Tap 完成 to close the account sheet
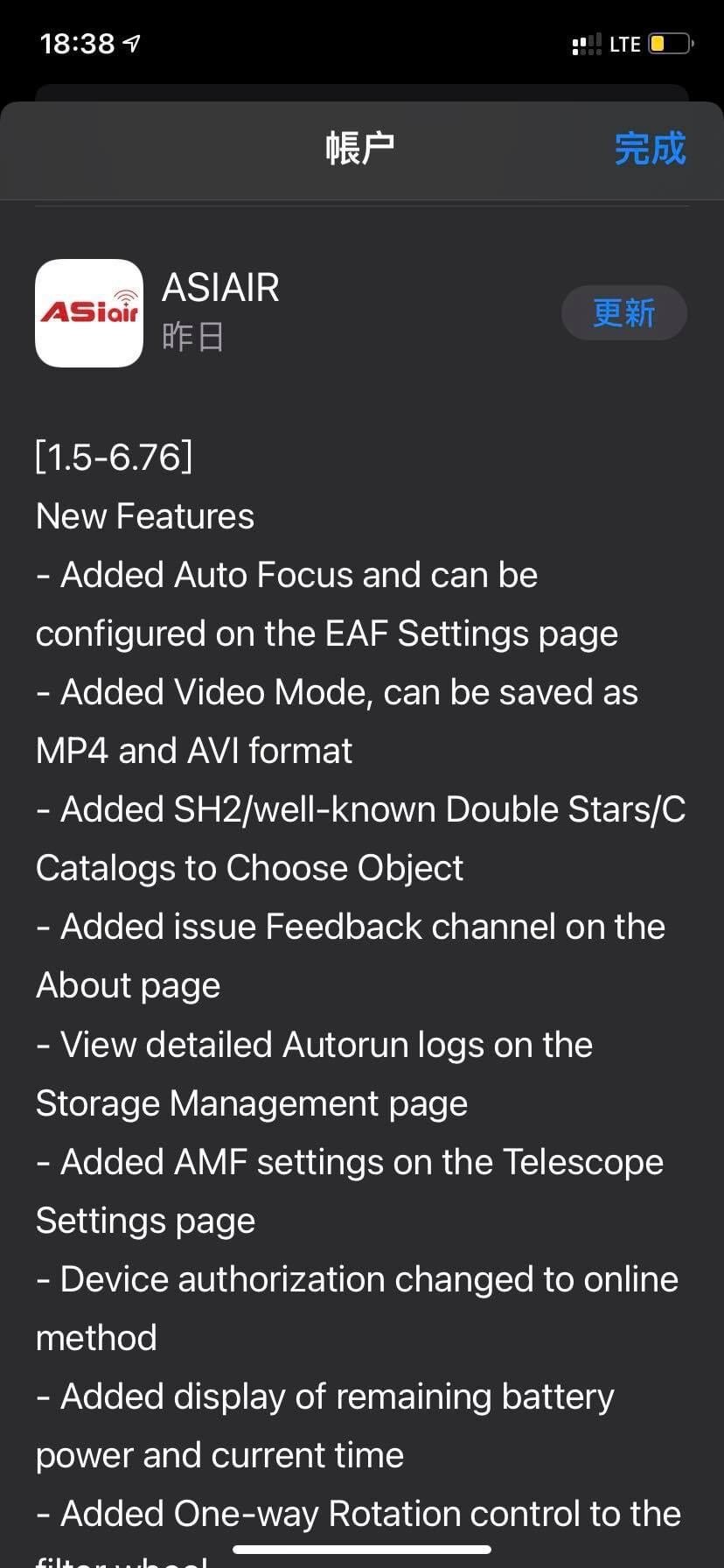This screenshot has height=1568, width=724. pos(650,149)
